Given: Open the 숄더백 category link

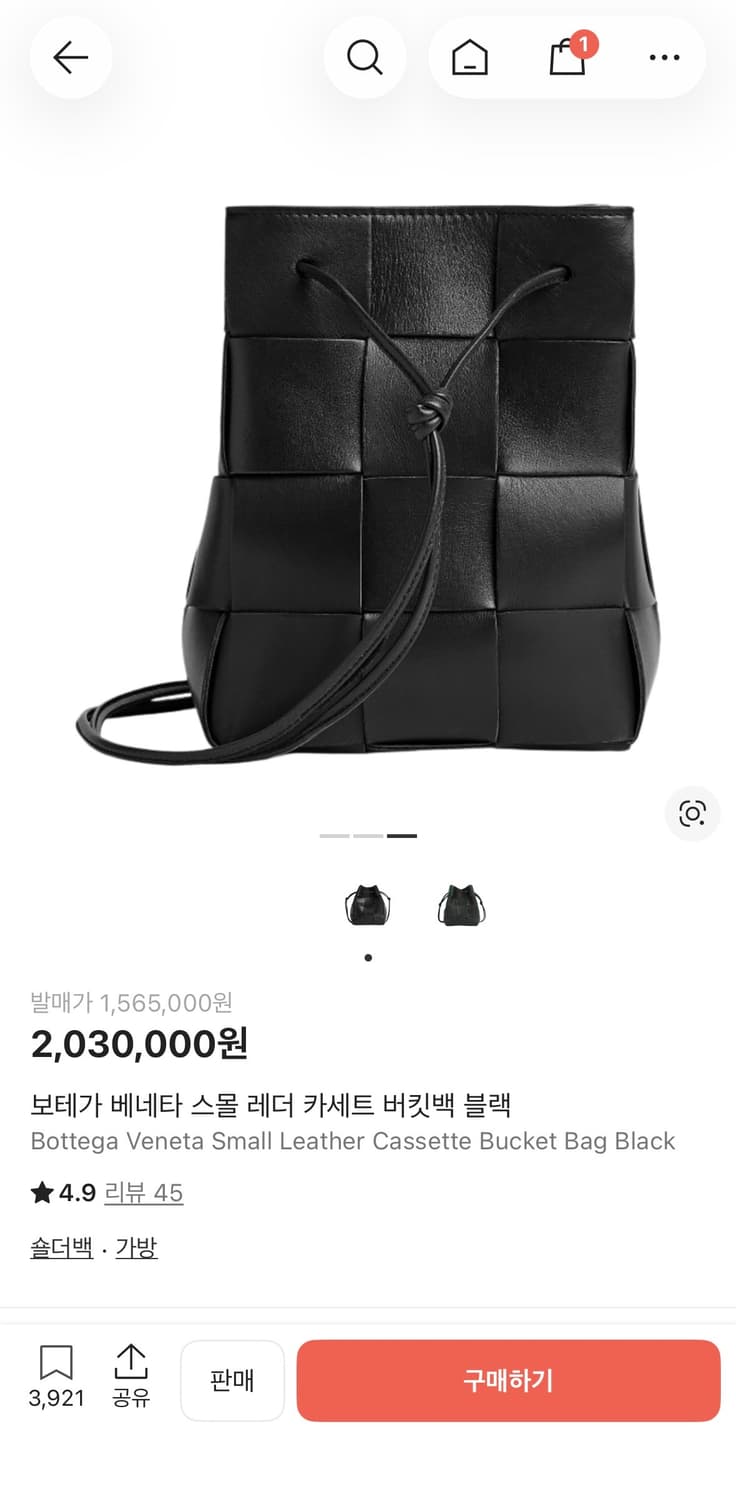Looking at the screenshot, I should click(x=60, y=1248).
